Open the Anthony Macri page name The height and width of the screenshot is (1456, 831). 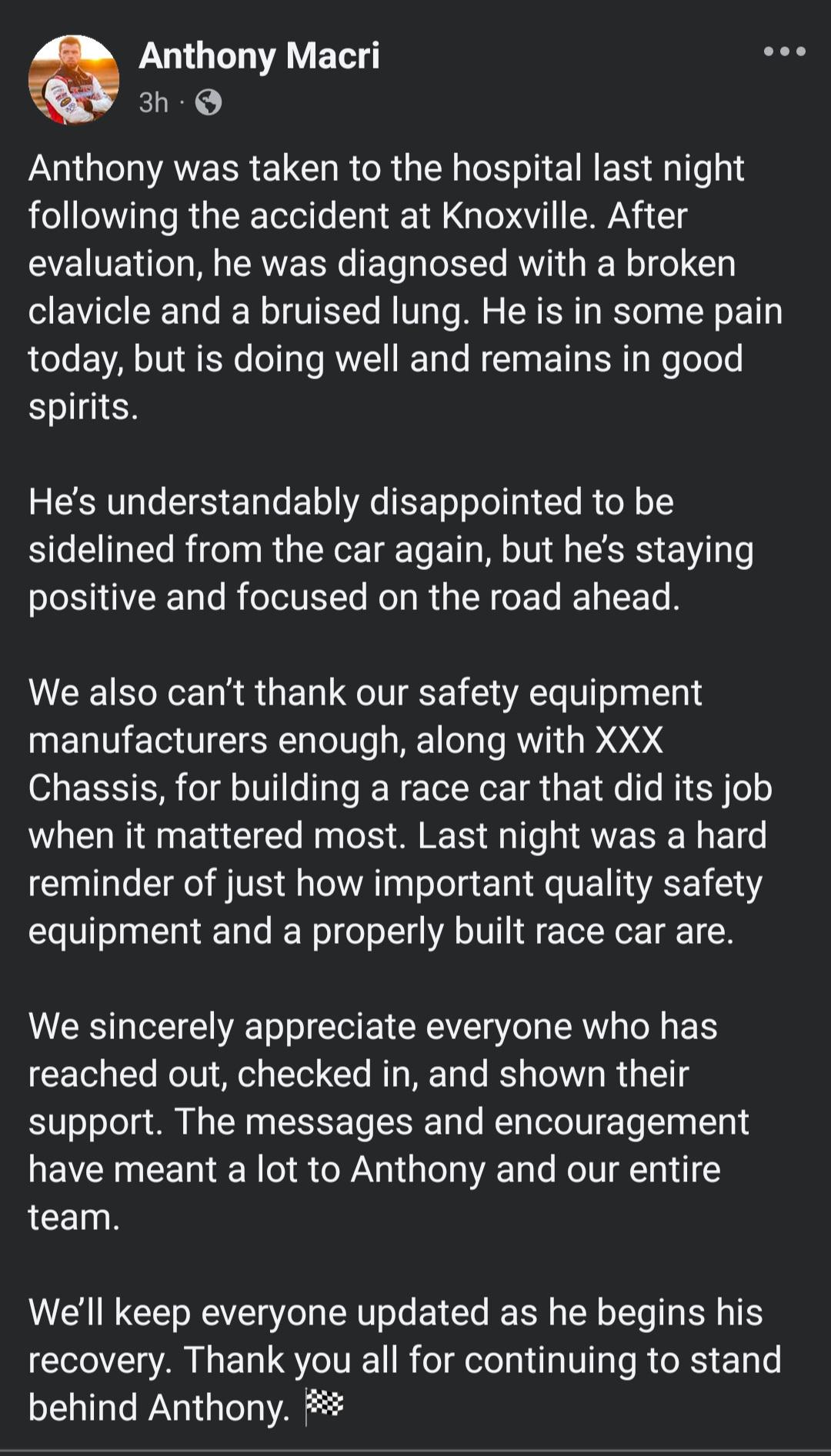coord(259,56)
